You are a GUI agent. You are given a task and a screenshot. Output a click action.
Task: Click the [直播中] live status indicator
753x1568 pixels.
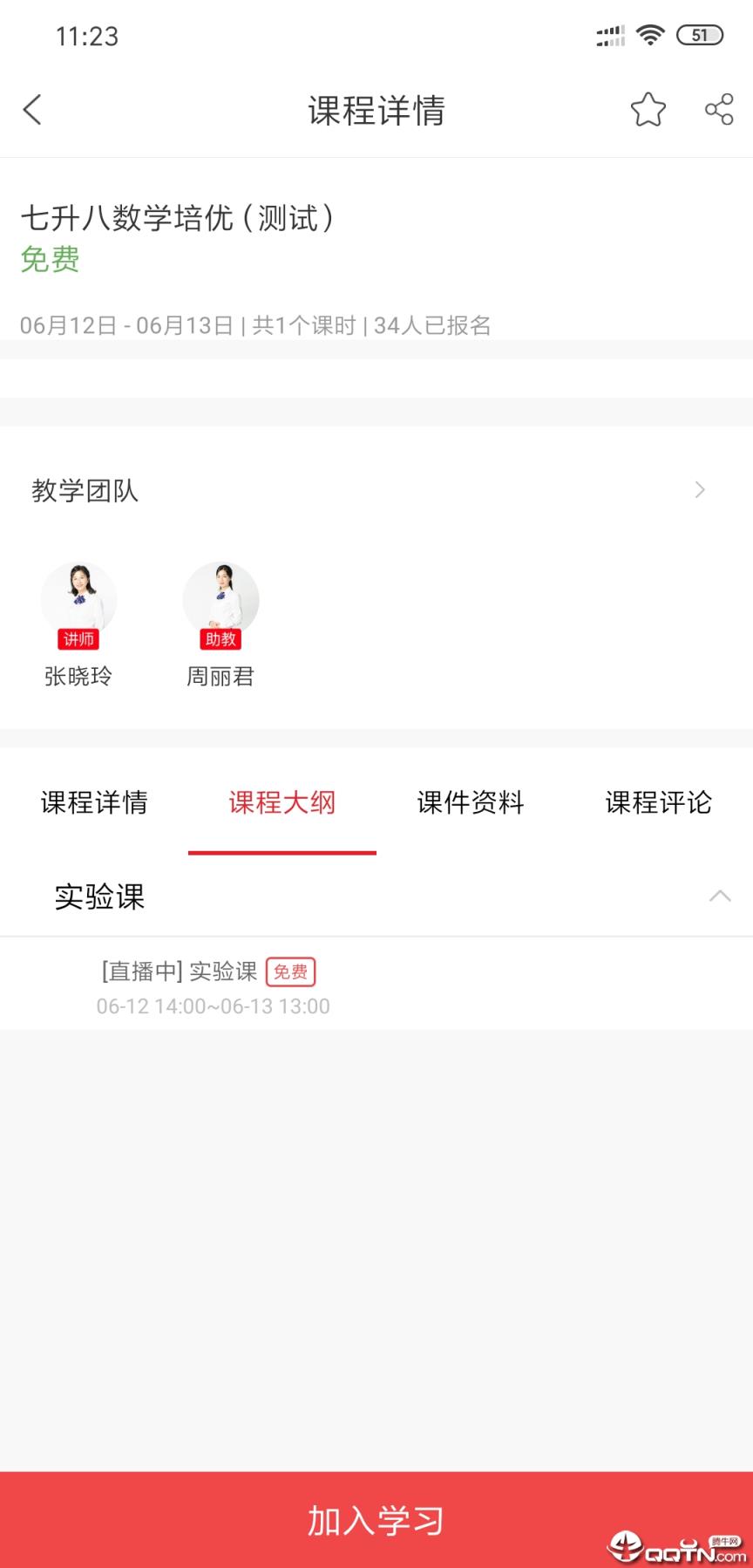(141, 971)
